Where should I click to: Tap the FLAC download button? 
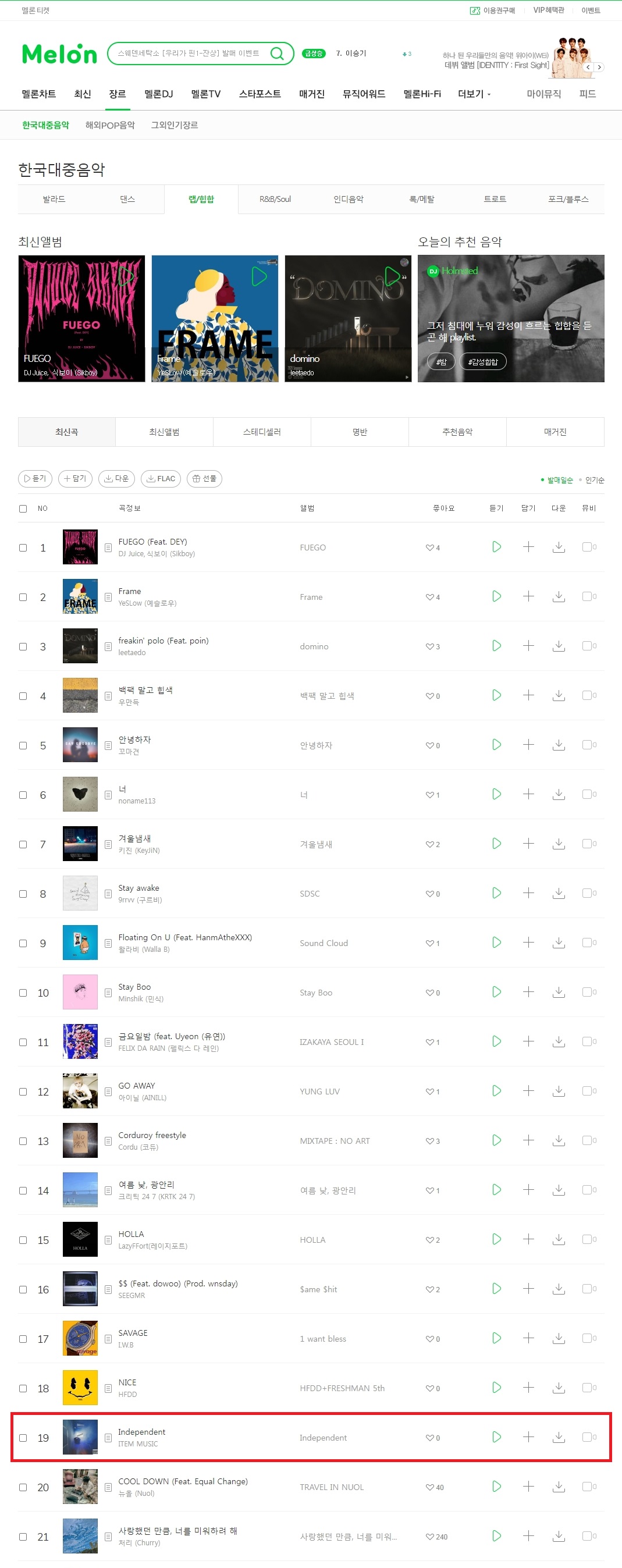(161, 478)
